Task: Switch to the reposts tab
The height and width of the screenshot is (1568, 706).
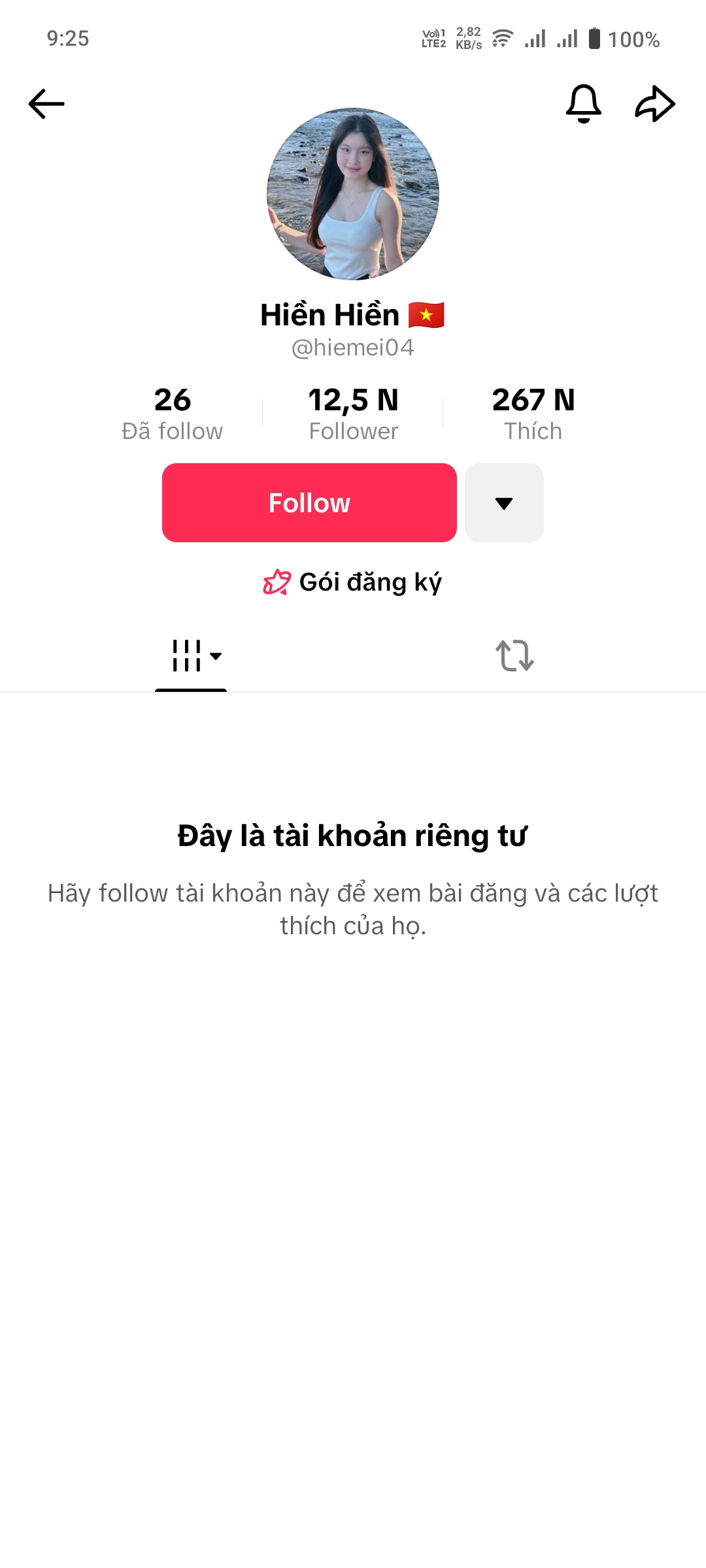Action: (514, 655)
